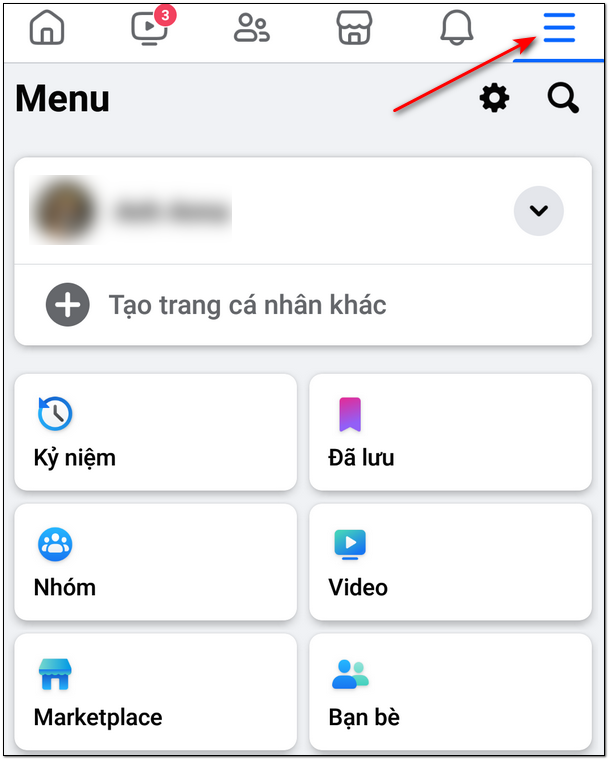This screenshot has width=609, height=760.
Task: Open the Video tab with badge
Action: (150, 28)
